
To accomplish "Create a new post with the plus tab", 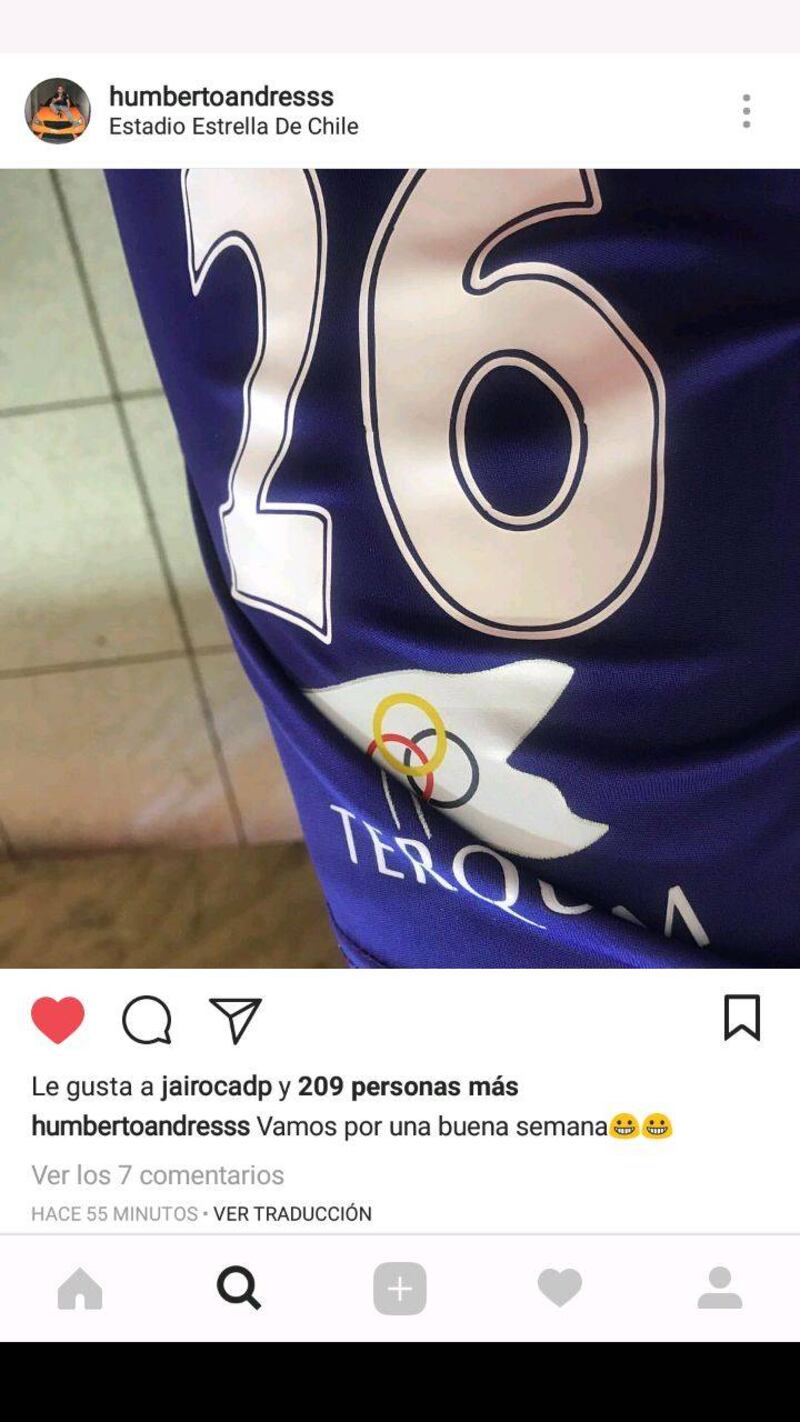I will tap(399, 1288).
